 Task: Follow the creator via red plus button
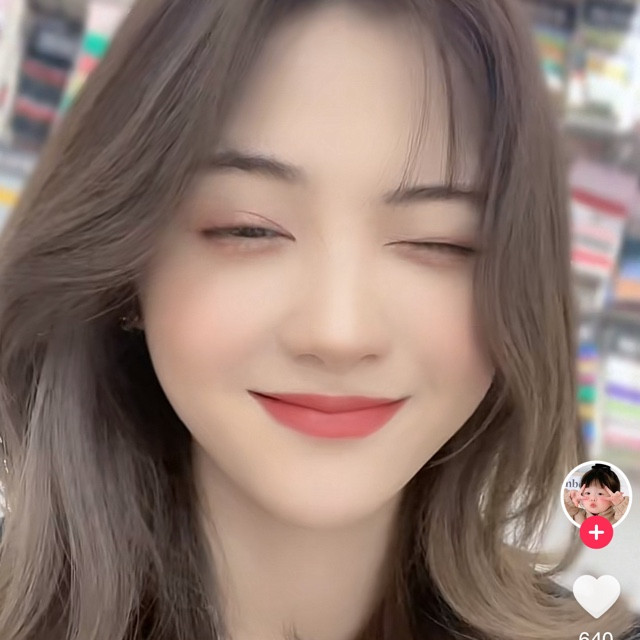[597, 533]
